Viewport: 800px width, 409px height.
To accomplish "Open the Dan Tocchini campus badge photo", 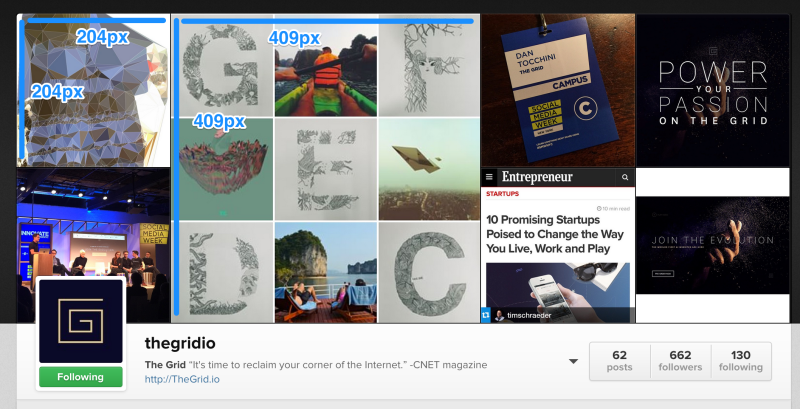I will tap(557, 90).
